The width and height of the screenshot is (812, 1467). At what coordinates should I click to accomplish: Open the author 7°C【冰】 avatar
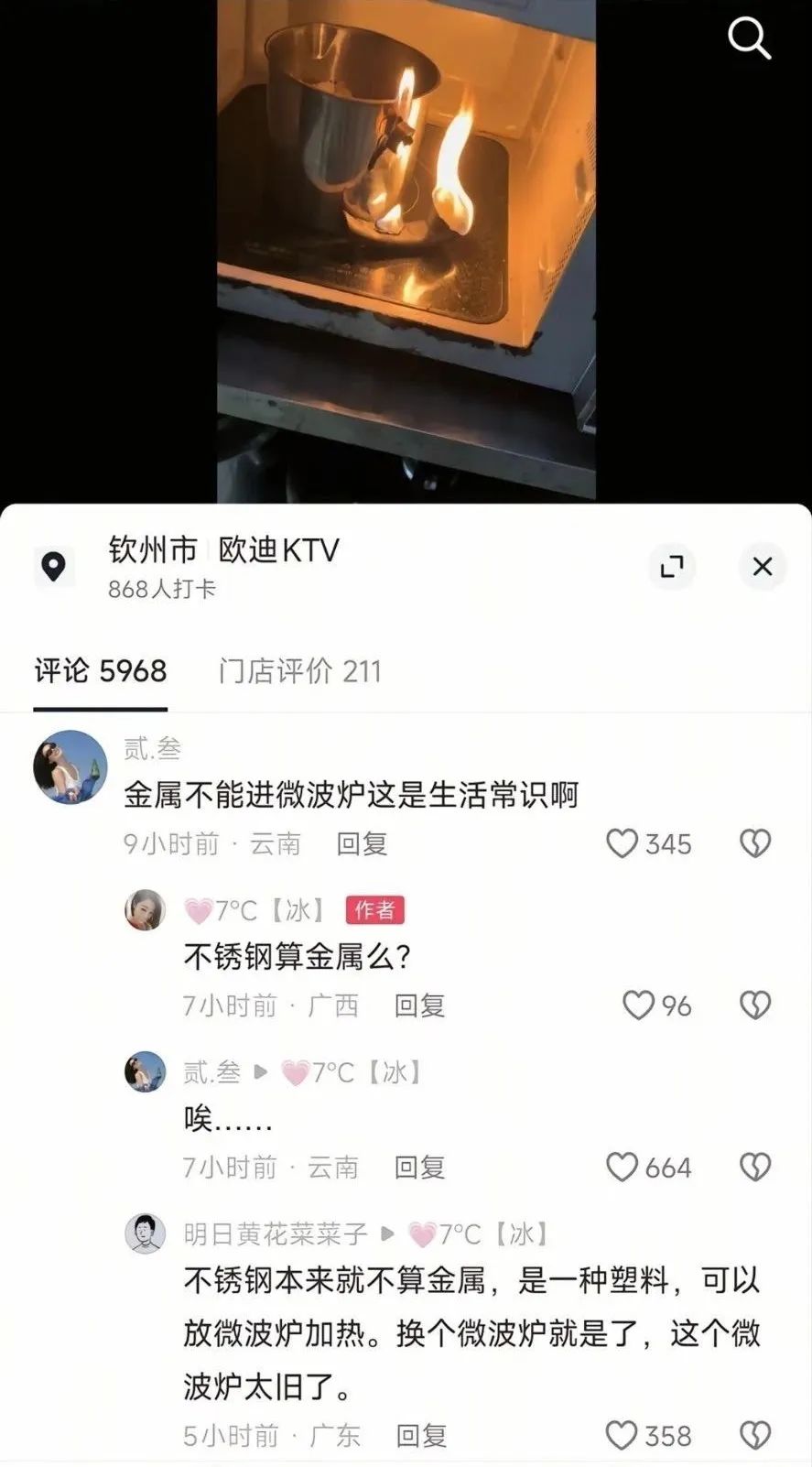pyautogui.click(x=145, y=909)
